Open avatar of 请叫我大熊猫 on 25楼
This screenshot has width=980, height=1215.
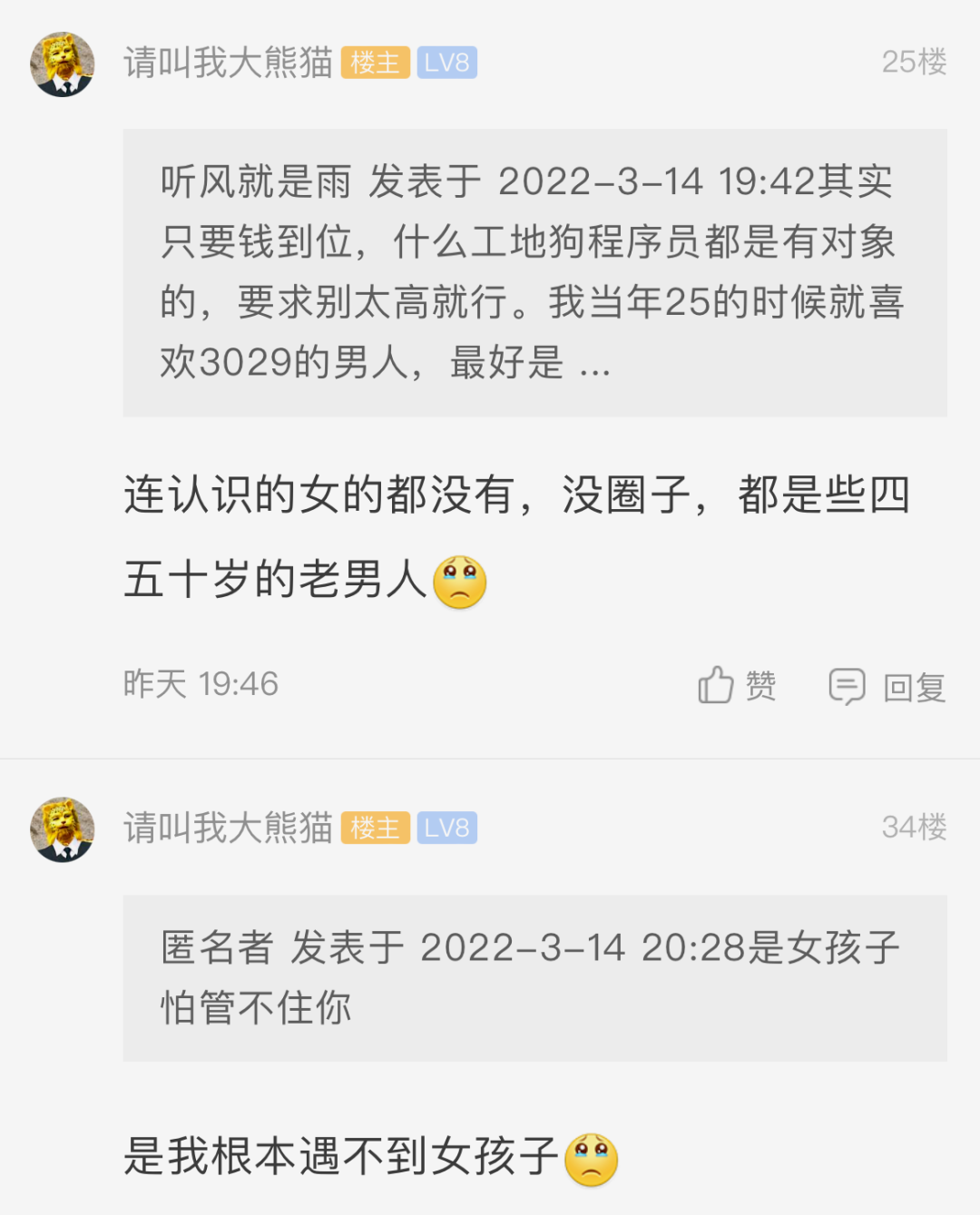point(63,64)
